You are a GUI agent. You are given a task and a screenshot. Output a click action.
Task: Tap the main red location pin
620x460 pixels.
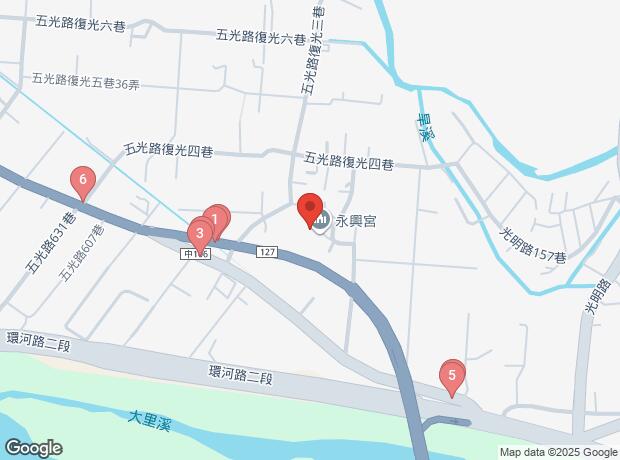pos(310,208)
